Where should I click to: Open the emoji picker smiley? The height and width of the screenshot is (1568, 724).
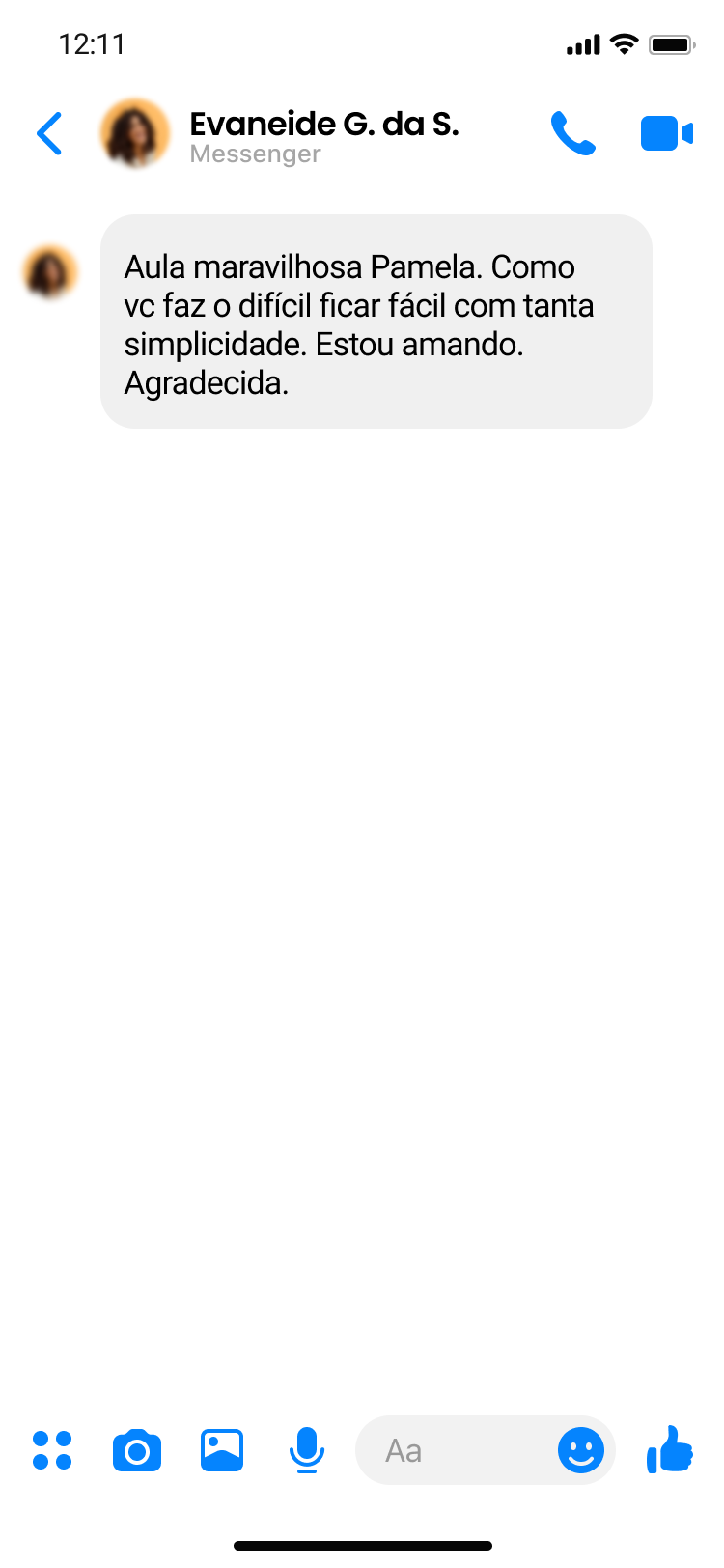point(581,1450)
